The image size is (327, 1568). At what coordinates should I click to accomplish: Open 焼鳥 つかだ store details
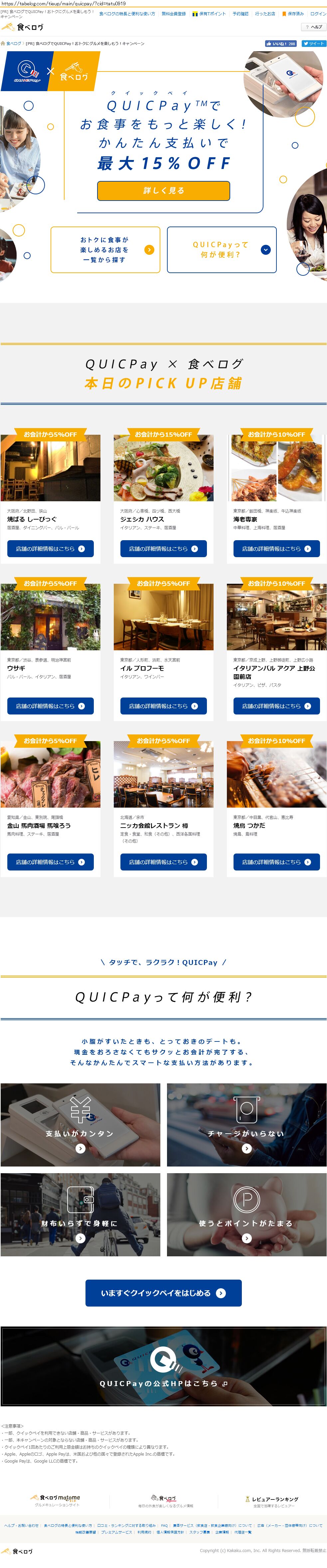[x=276, y=862]
